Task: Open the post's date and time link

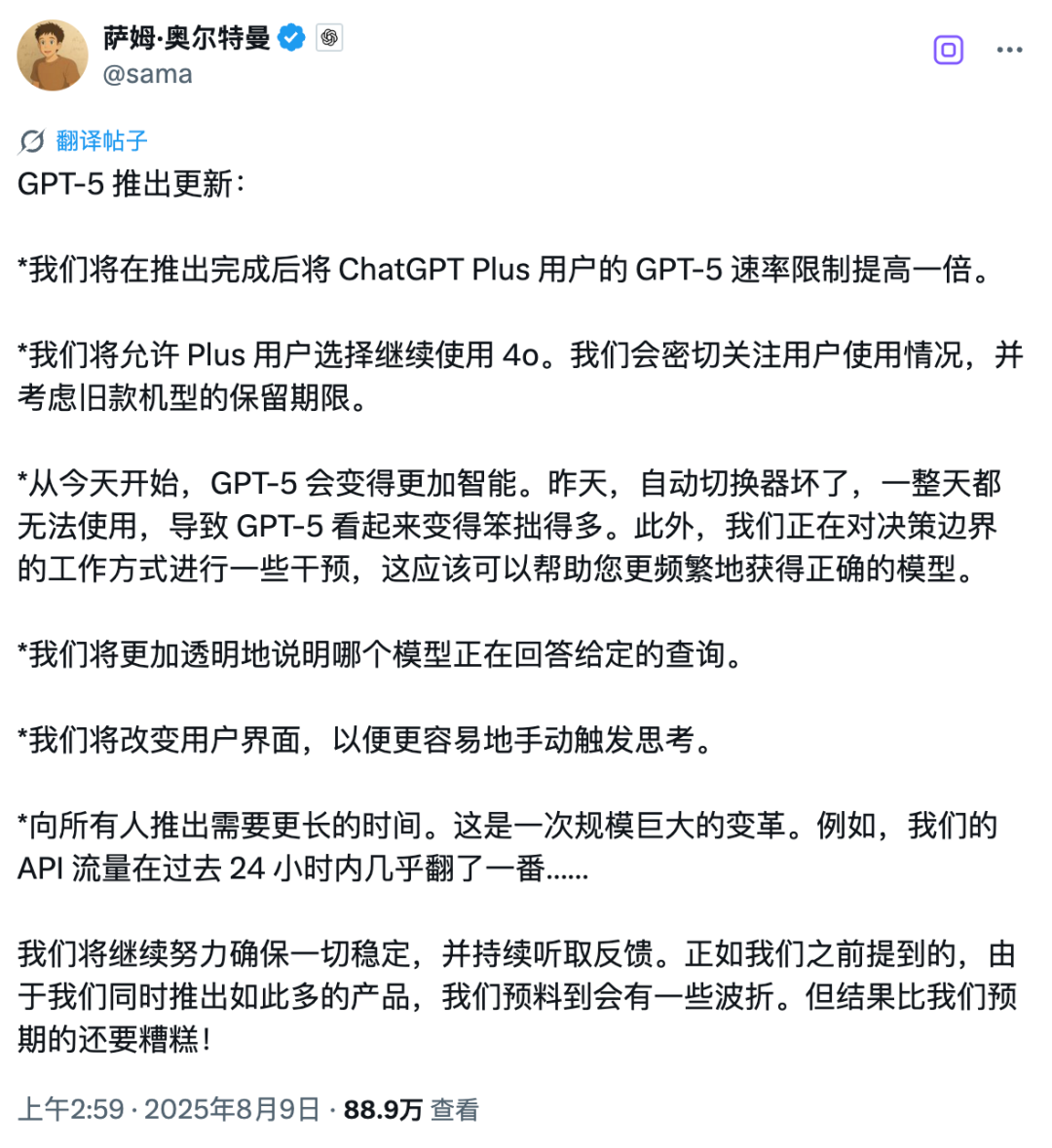Action: [169, 1109]
